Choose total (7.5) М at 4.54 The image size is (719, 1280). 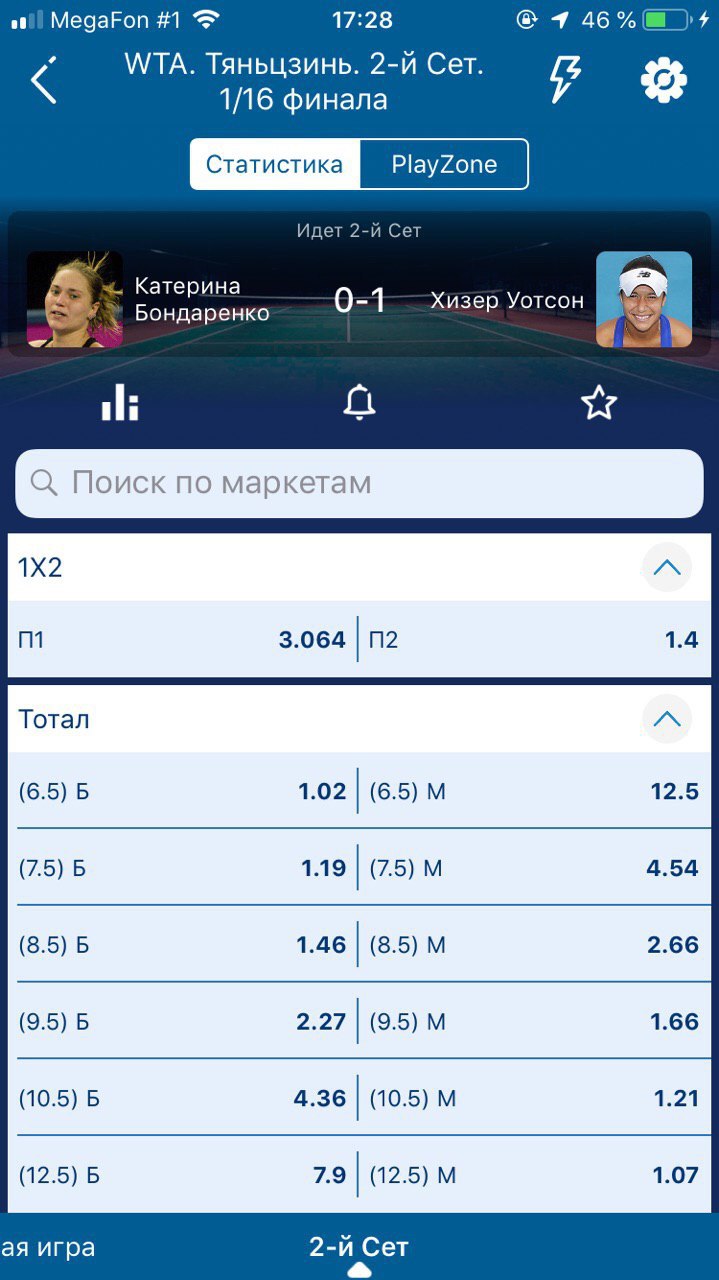click(535, 868)
